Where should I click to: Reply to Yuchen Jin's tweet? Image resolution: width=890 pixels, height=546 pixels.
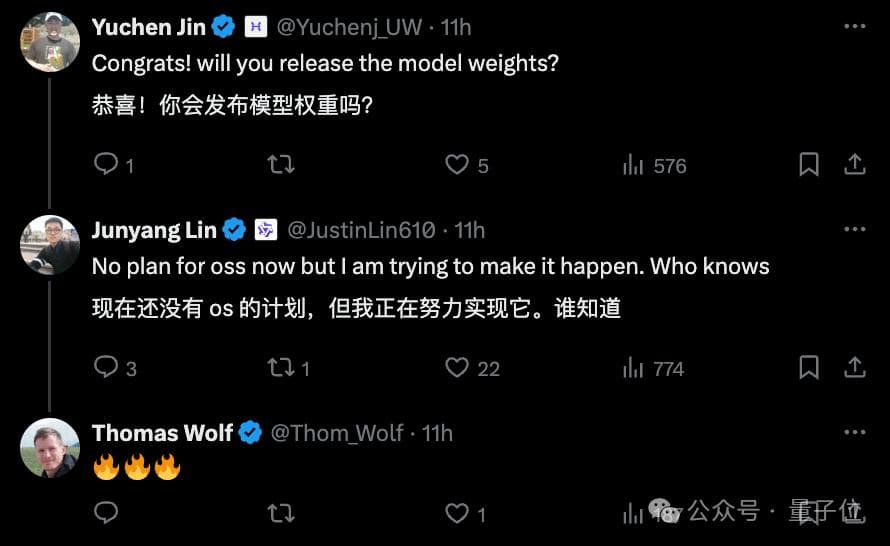(x=106, y=164)
